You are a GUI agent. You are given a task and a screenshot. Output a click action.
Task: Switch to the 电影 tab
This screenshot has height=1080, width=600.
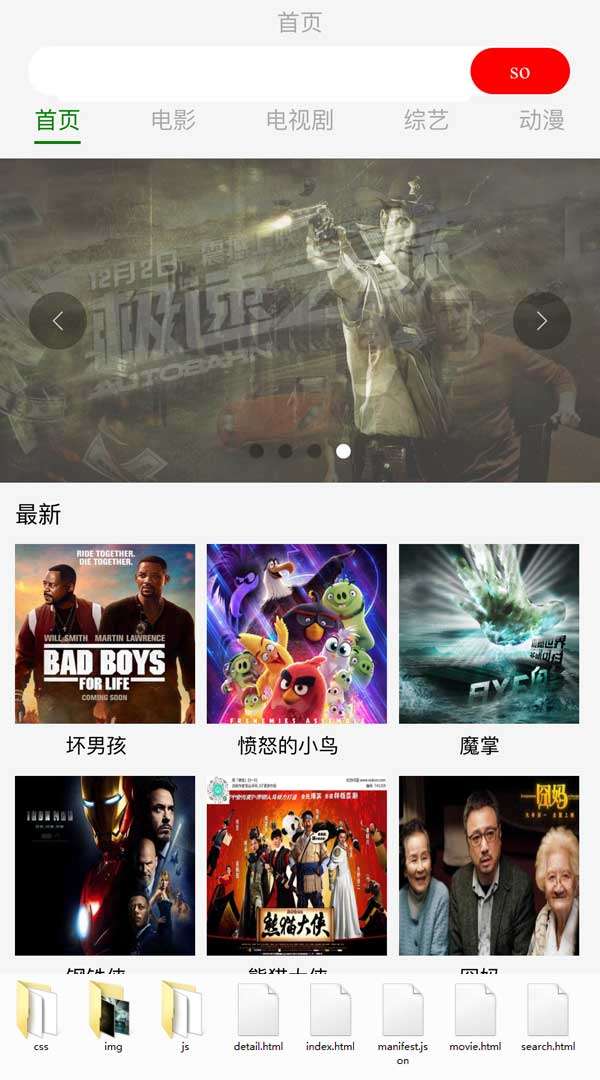pos(173,121)
